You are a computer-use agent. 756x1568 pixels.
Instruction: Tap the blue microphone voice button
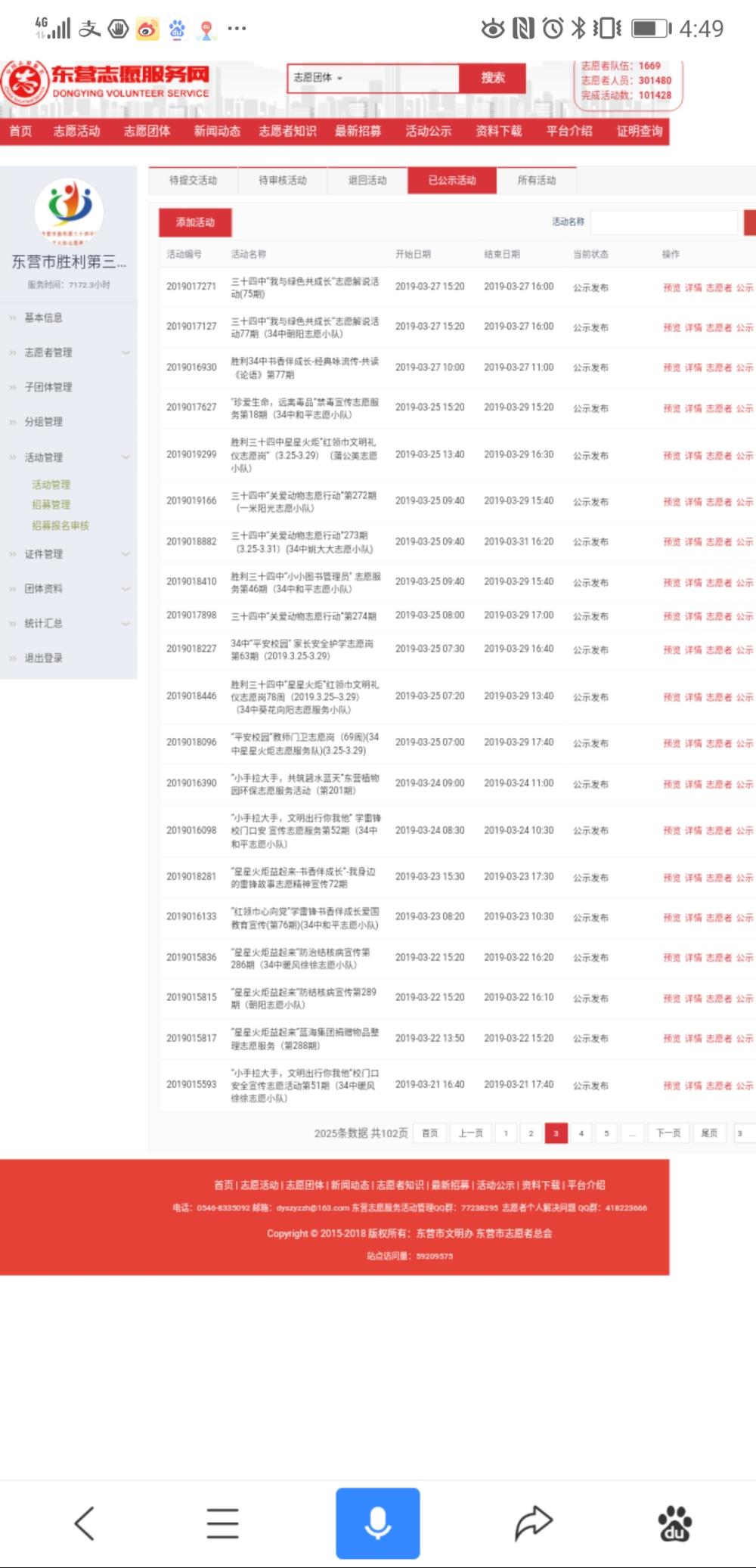378,1523
